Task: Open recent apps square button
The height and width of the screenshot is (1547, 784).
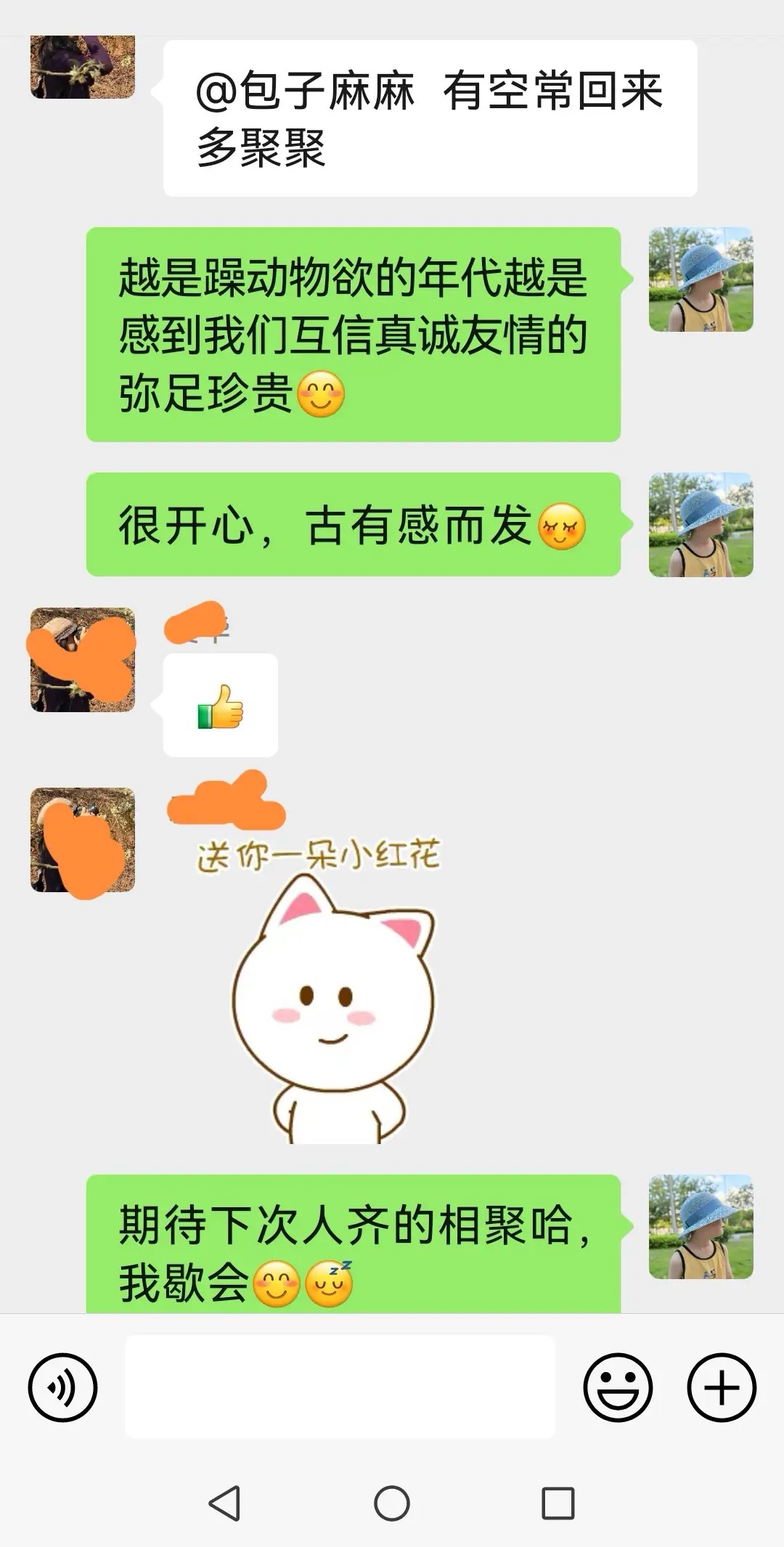Action: tap(558, 1503)
